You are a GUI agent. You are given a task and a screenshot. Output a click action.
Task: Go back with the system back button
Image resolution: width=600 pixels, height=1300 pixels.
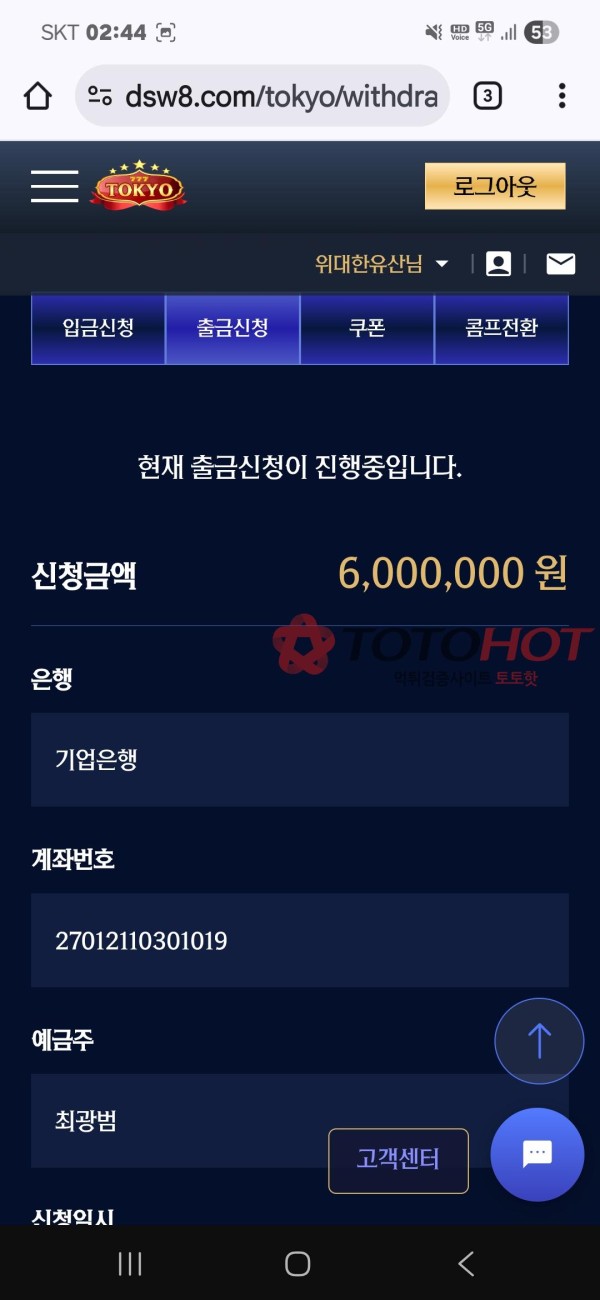[x=466, y=1264]
